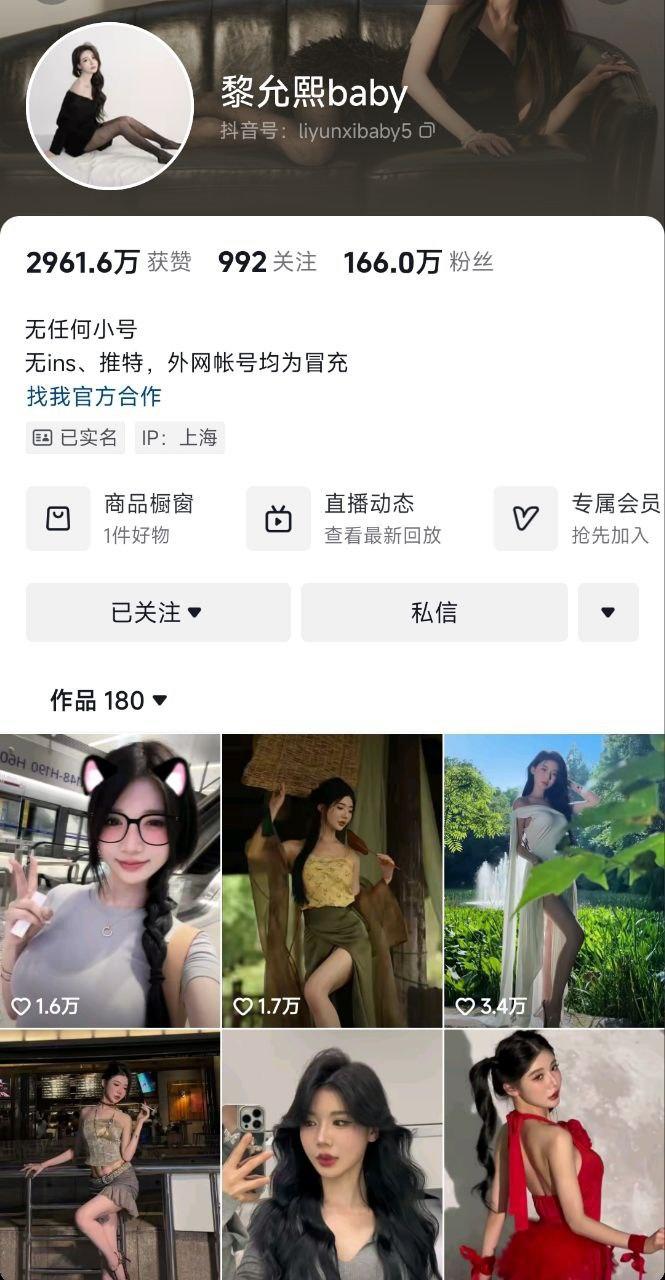Image resolution: width=665 pixels, height=1280 pixels.
Task: Open the profile avatar photo
Action: click(109, 106)
